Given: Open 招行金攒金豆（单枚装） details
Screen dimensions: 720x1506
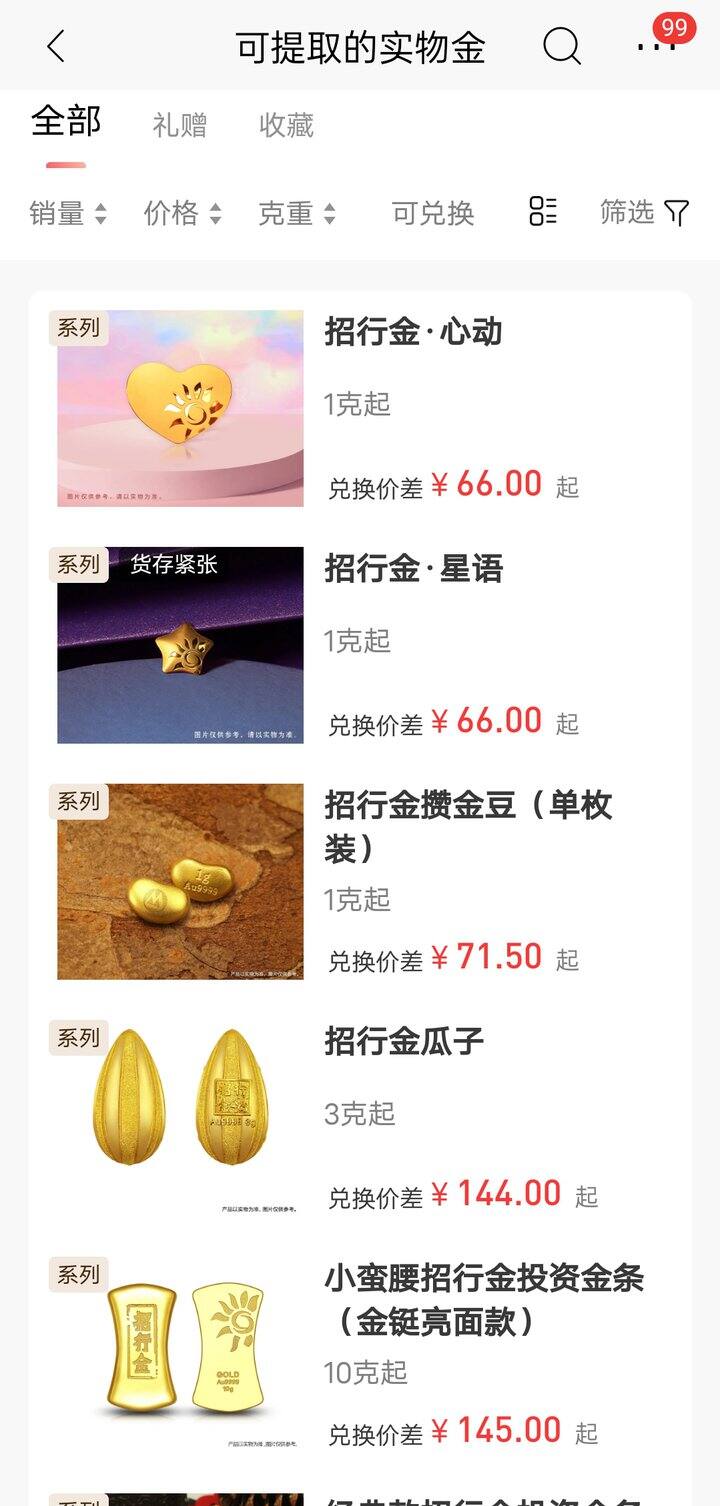Looking at the screenshot, I should click(x=467, y=826).
